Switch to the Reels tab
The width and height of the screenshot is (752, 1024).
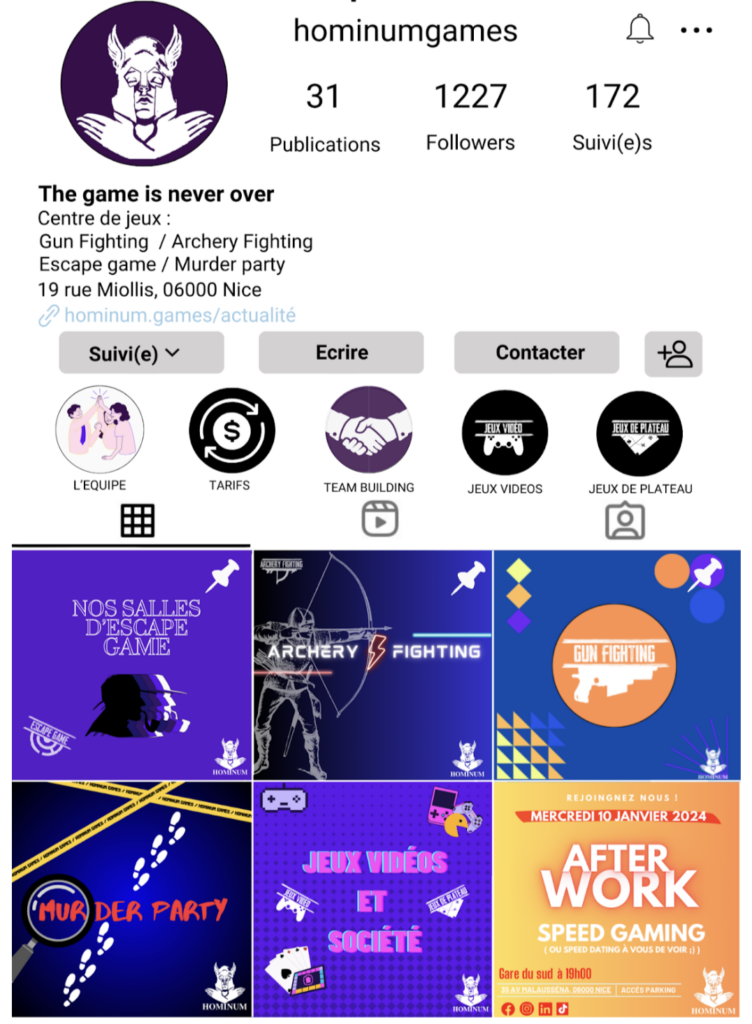point(380,520)
